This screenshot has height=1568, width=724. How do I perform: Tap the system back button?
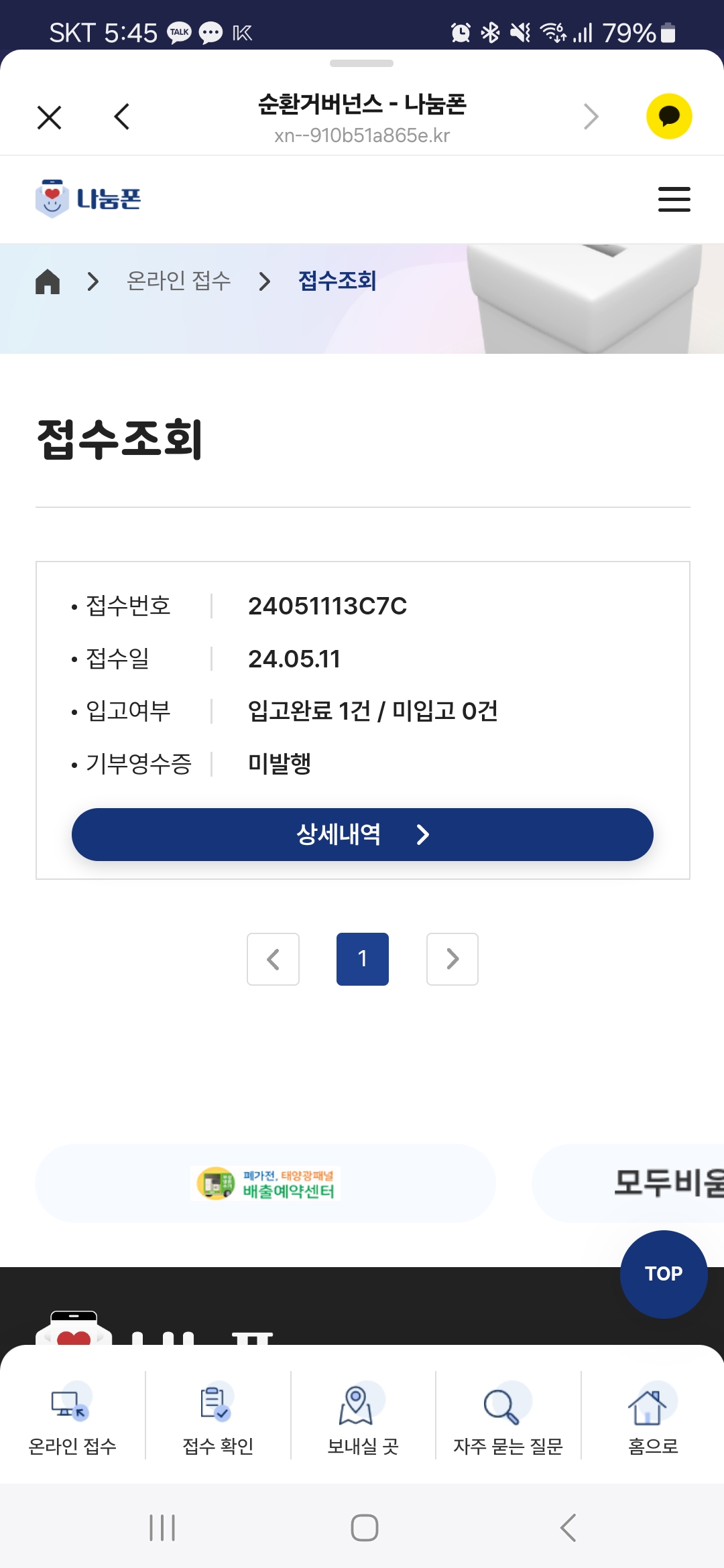568,1528
